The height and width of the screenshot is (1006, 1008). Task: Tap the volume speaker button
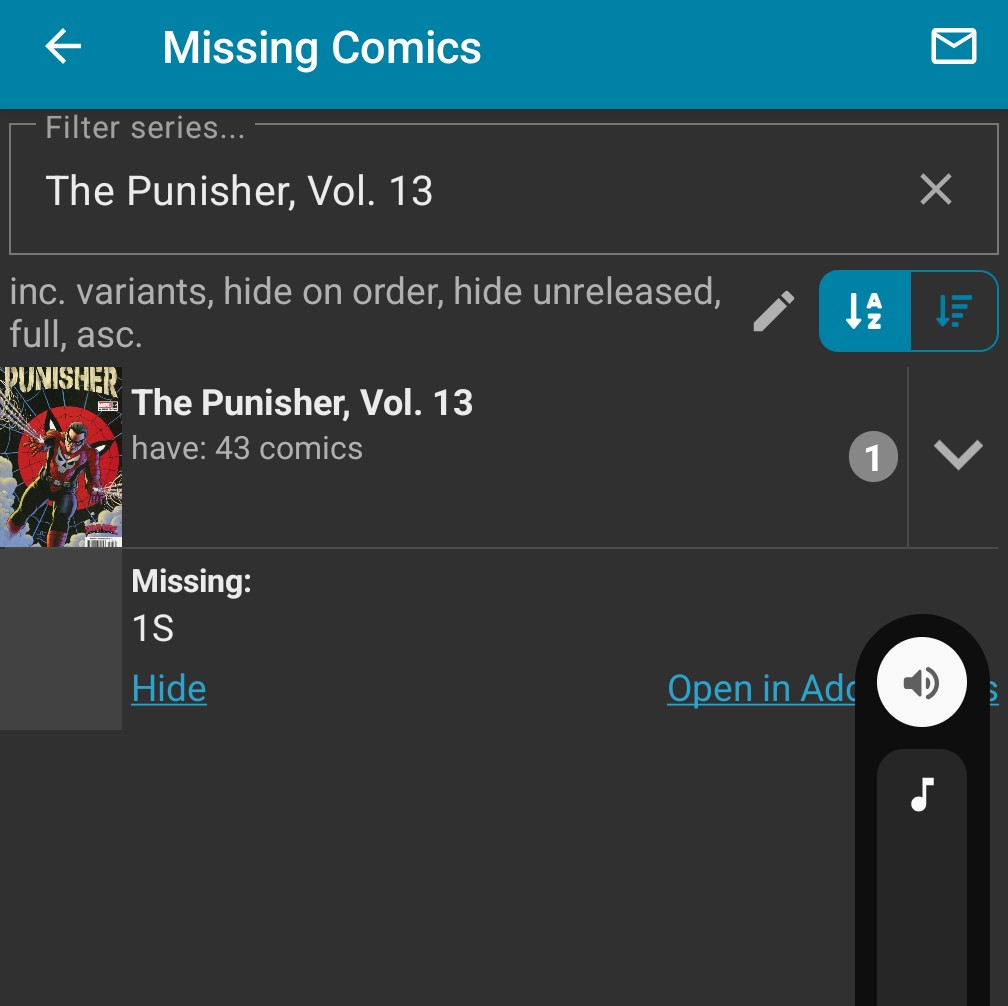921,683
